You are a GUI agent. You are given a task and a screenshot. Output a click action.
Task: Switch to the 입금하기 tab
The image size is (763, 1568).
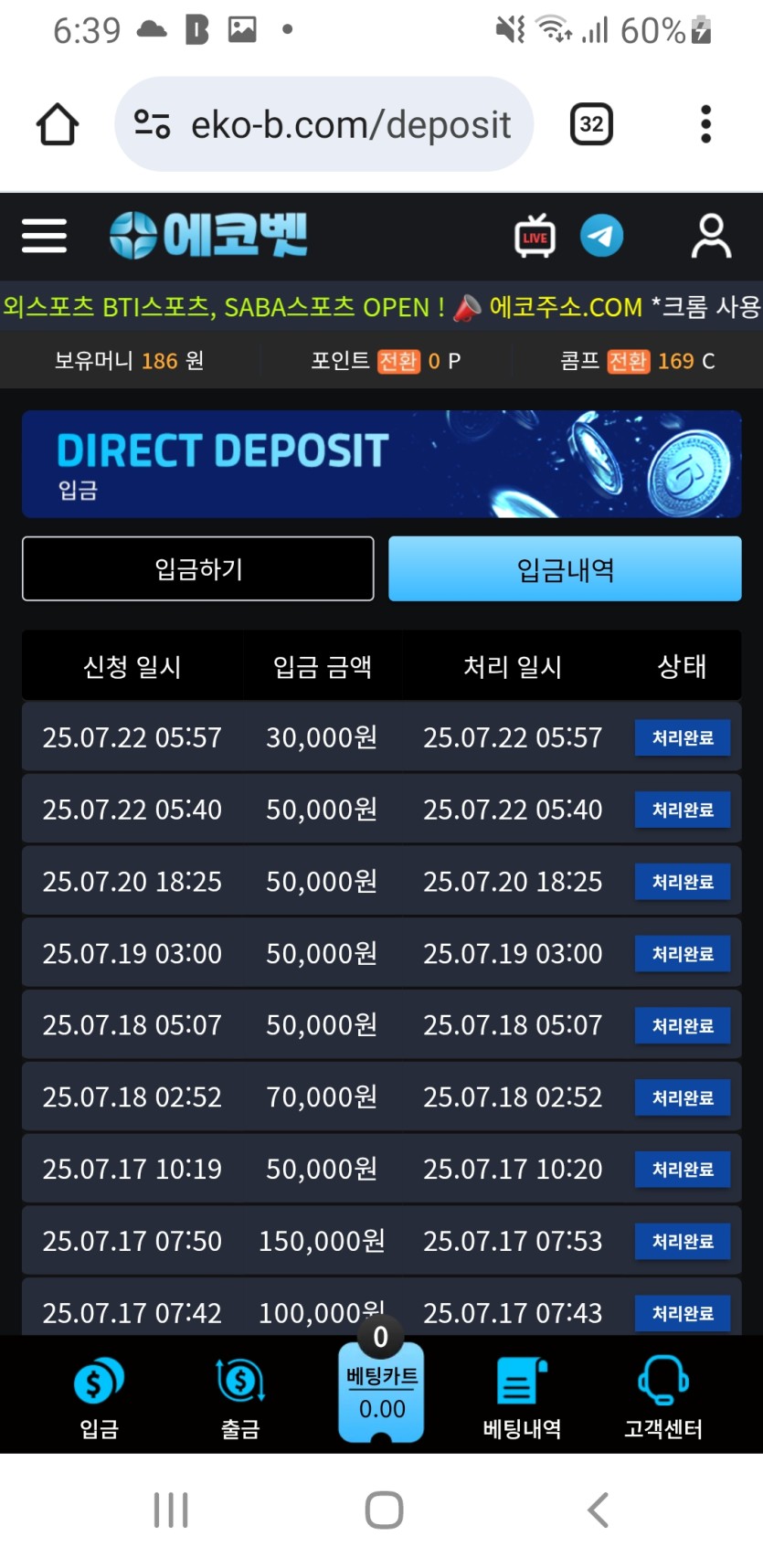(198, 569)
